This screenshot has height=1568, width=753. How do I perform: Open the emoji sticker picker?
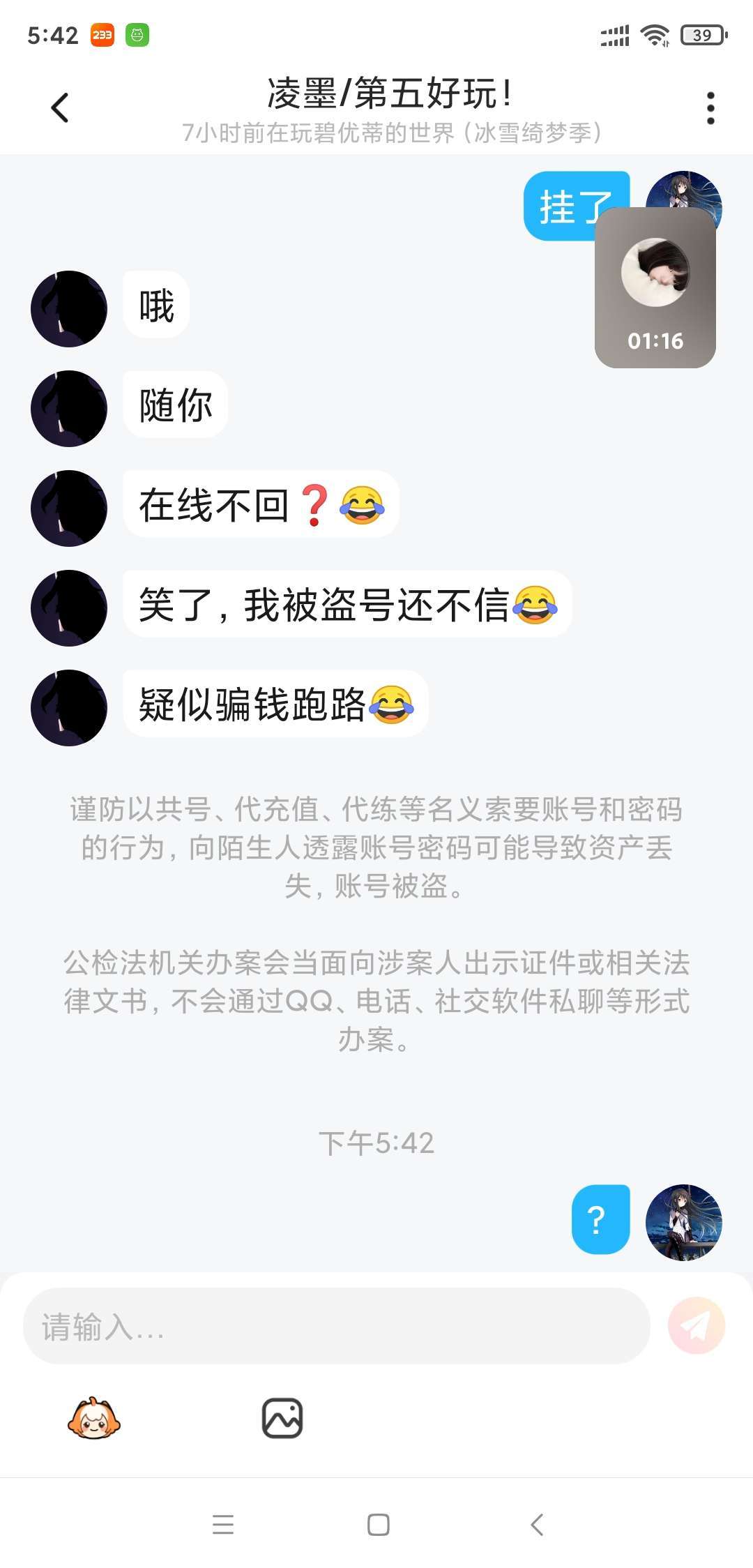point(93,1418)
